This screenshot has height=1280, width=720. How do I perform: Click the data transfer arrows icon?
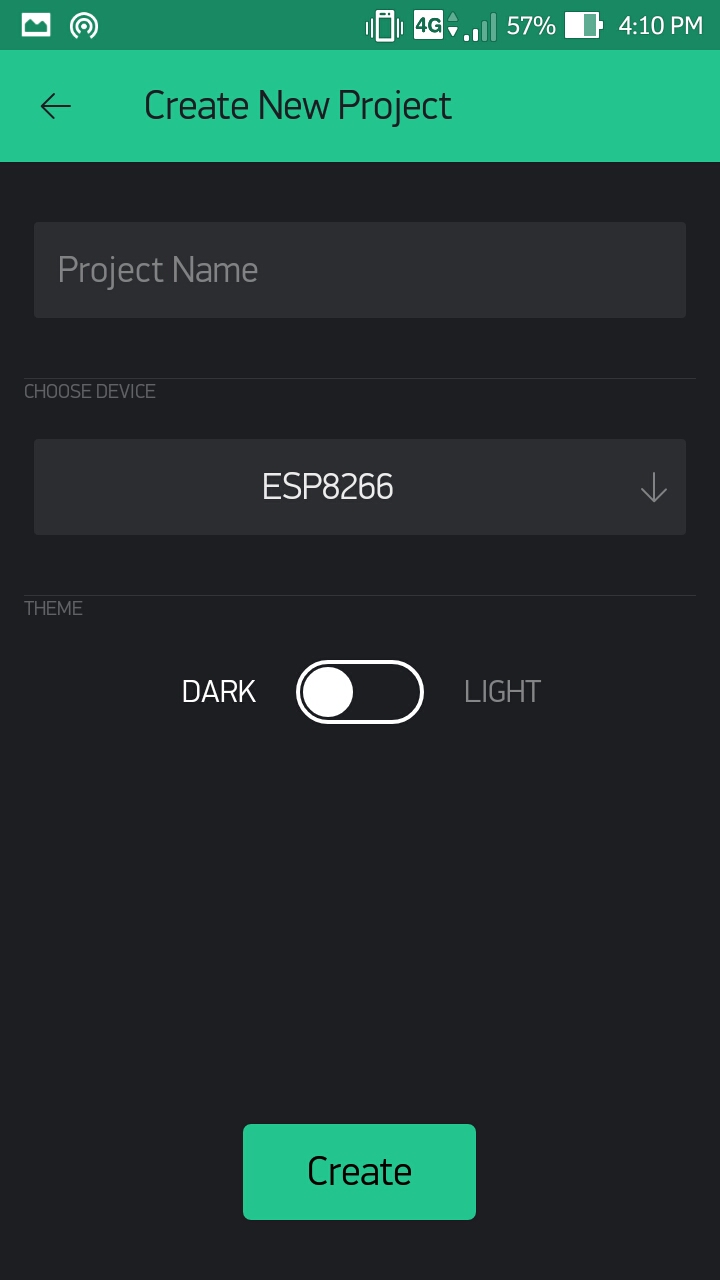(454, 25)
